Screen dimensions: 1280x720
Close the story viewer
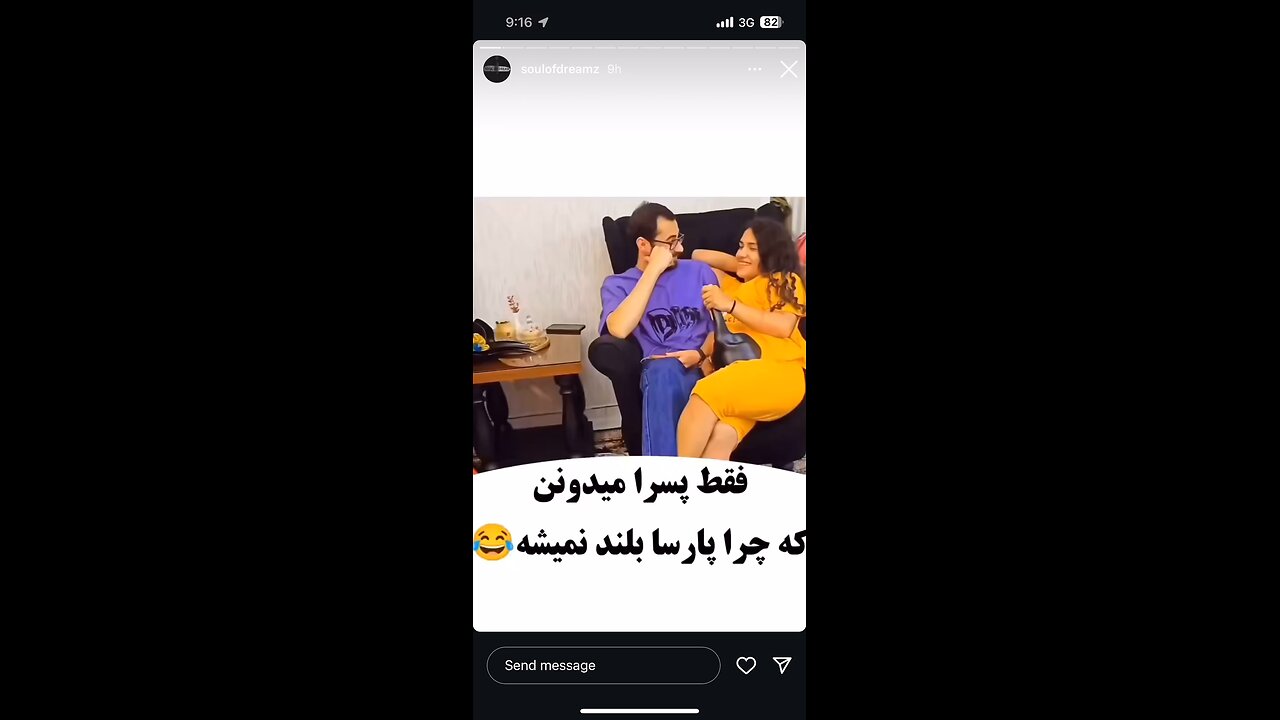click(789, 69)
